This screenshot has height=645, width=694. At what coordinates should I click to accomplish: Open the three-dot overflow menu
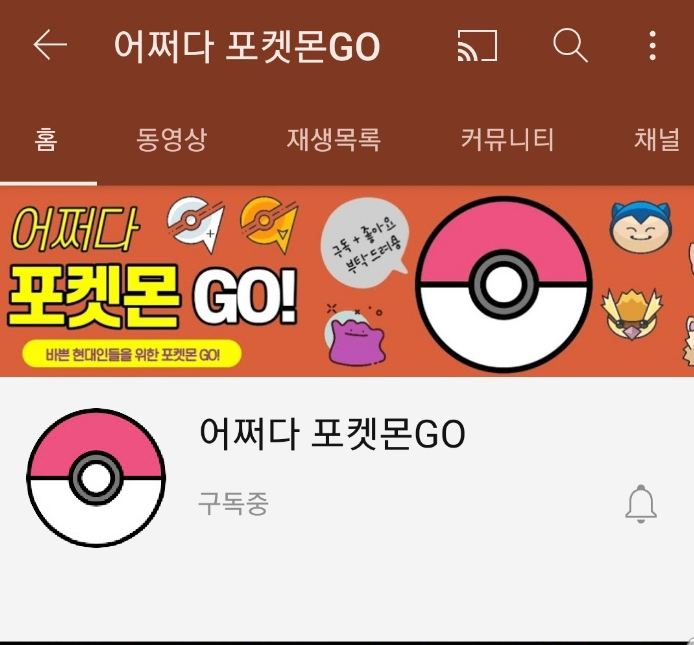652,46
